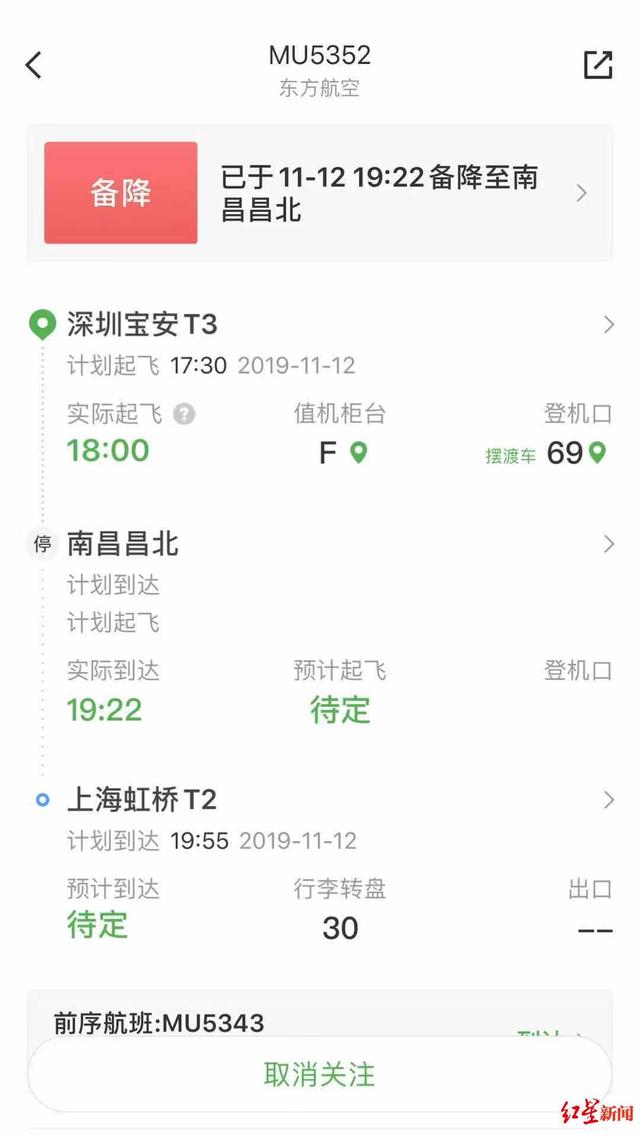Open 上海虹桥 T2 airport details
640x1138 pixels.
tap(319, 800)
